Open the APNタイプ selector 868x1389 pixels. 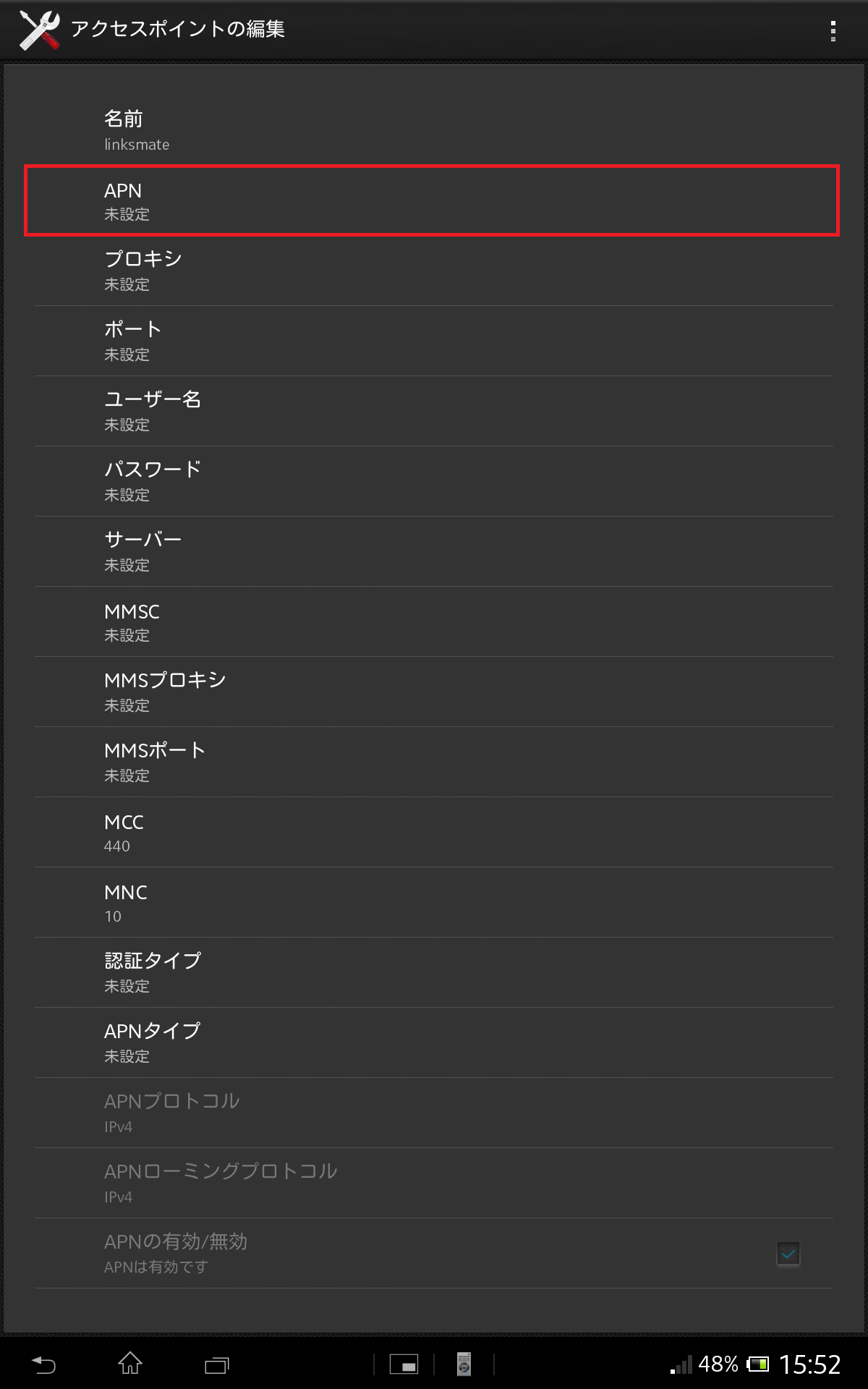point(434,1042)
